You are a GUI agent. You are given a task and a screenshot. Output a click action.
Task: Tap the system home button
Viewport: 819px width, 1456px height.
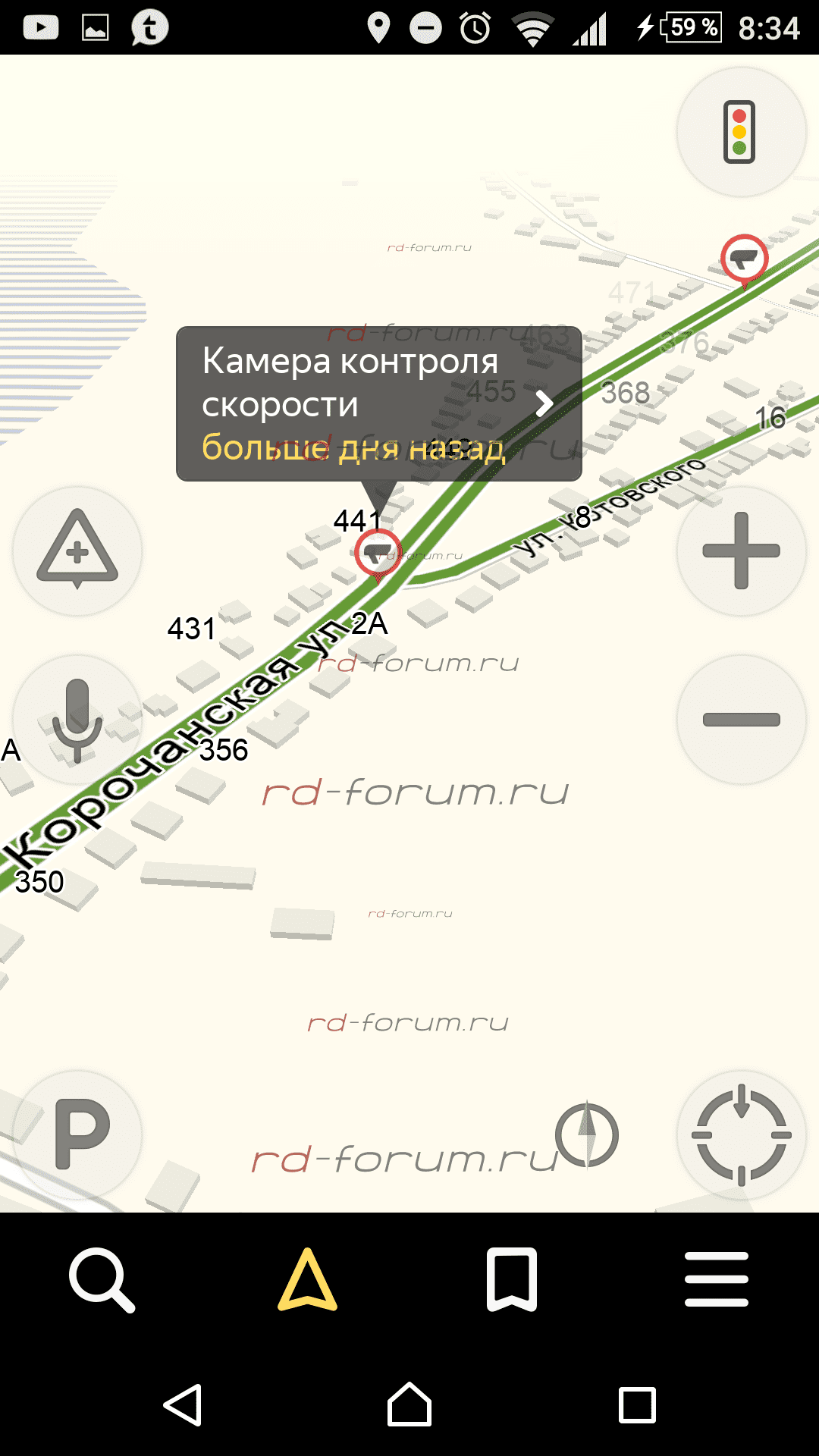(x=409, y=1404)
